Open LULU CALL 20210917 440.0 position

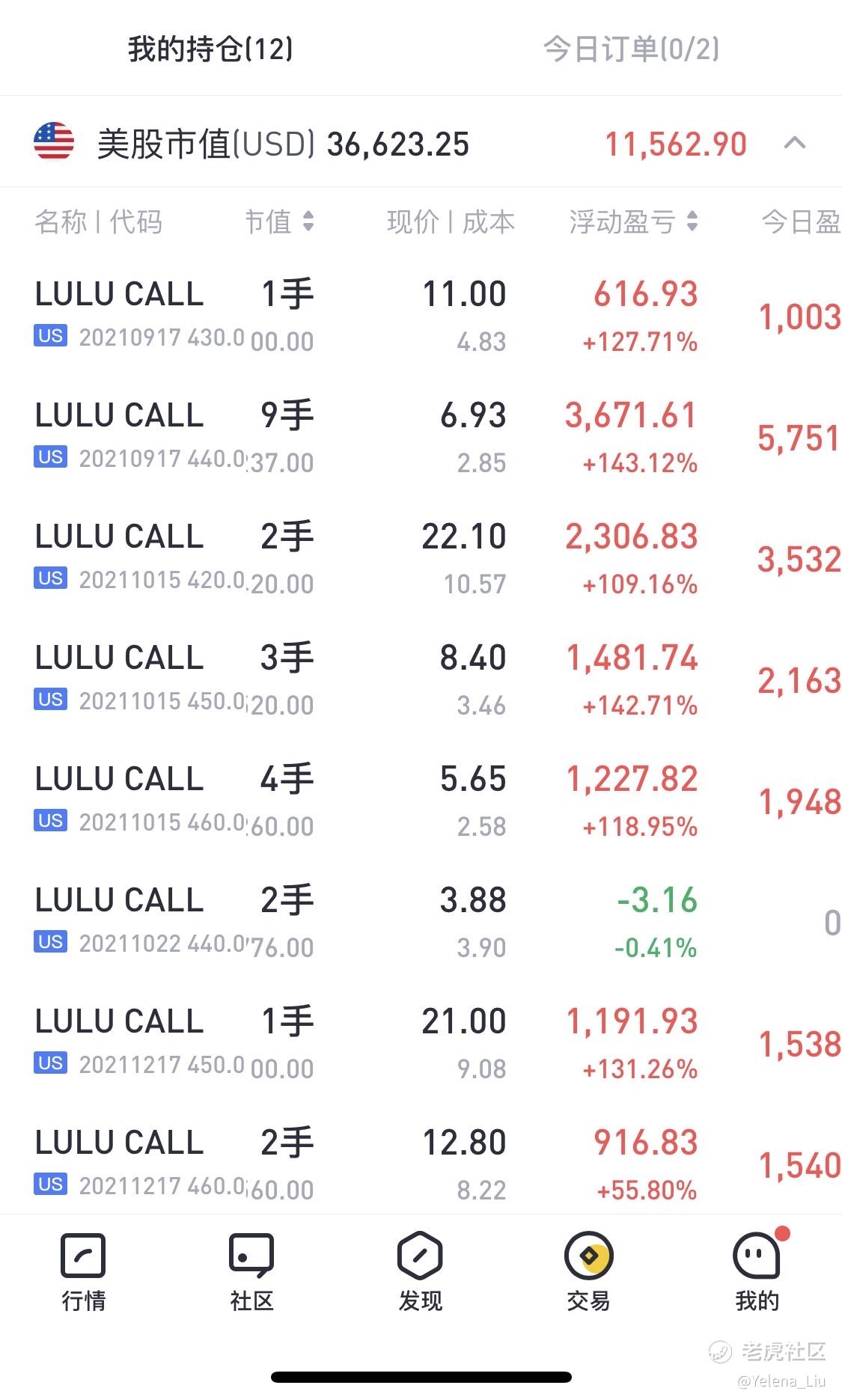click(421, 438)
